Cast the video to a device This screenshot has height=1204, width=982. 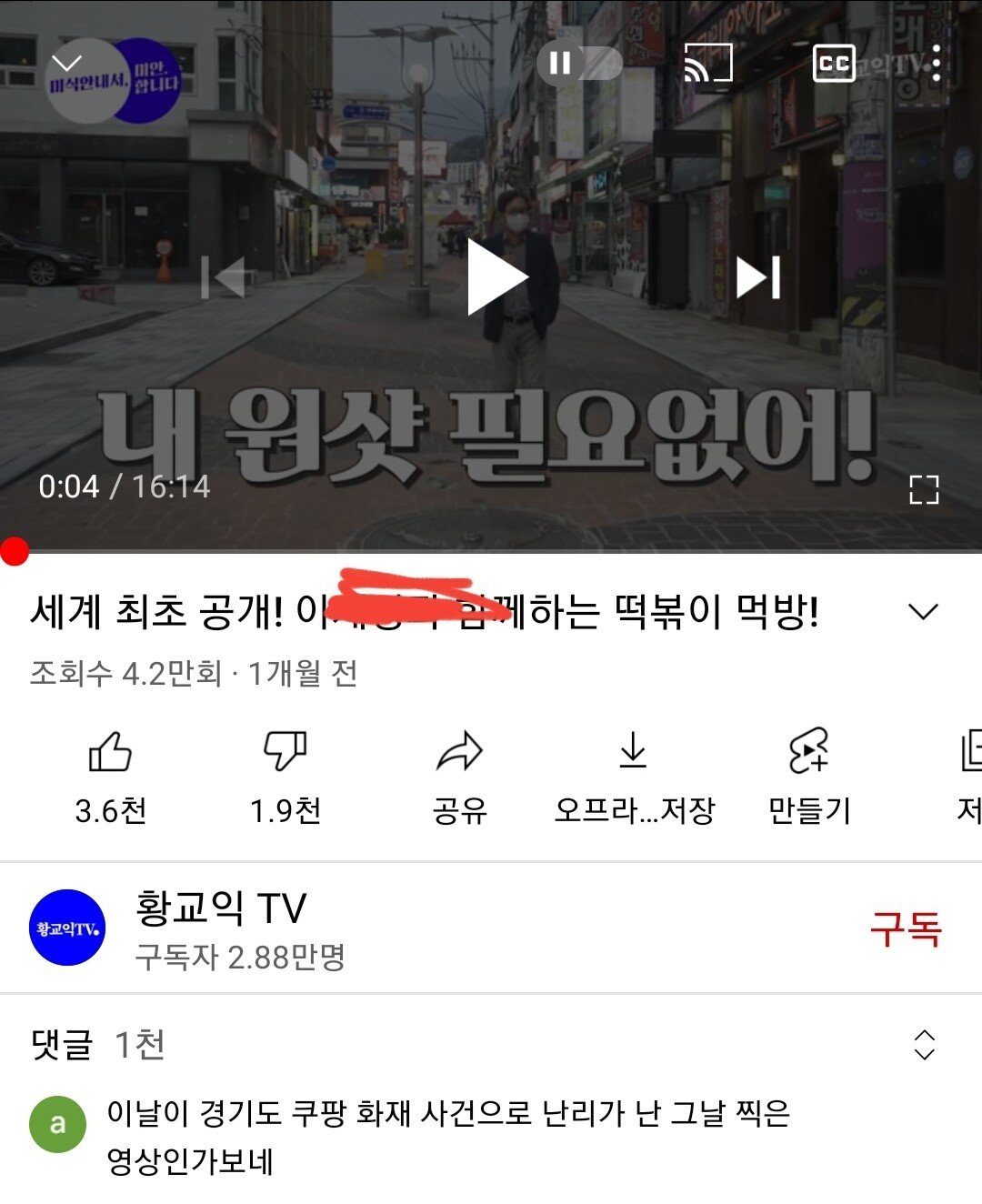[x=707, y=64]
